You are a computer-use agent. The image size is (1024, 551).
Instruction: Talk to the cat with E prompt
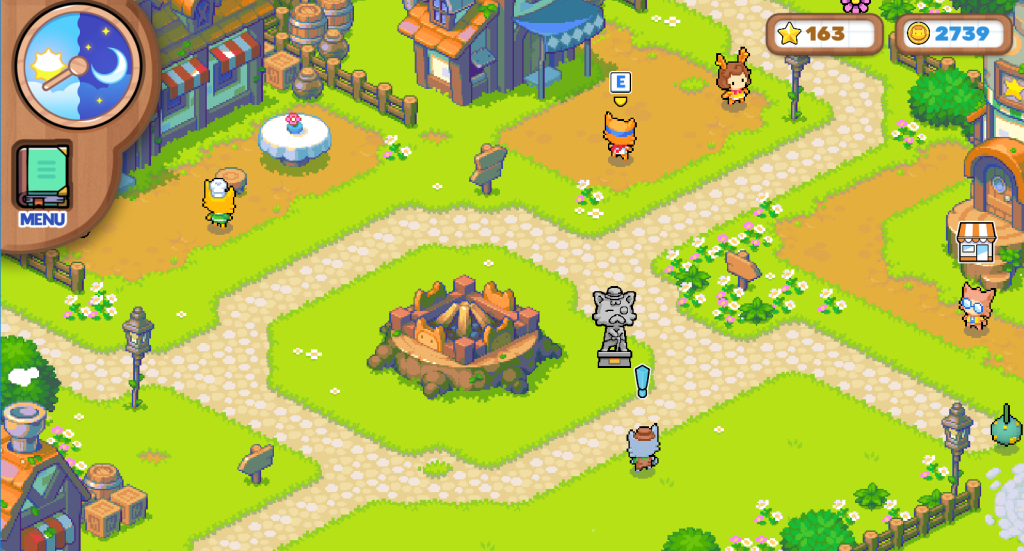click(619, 137)
